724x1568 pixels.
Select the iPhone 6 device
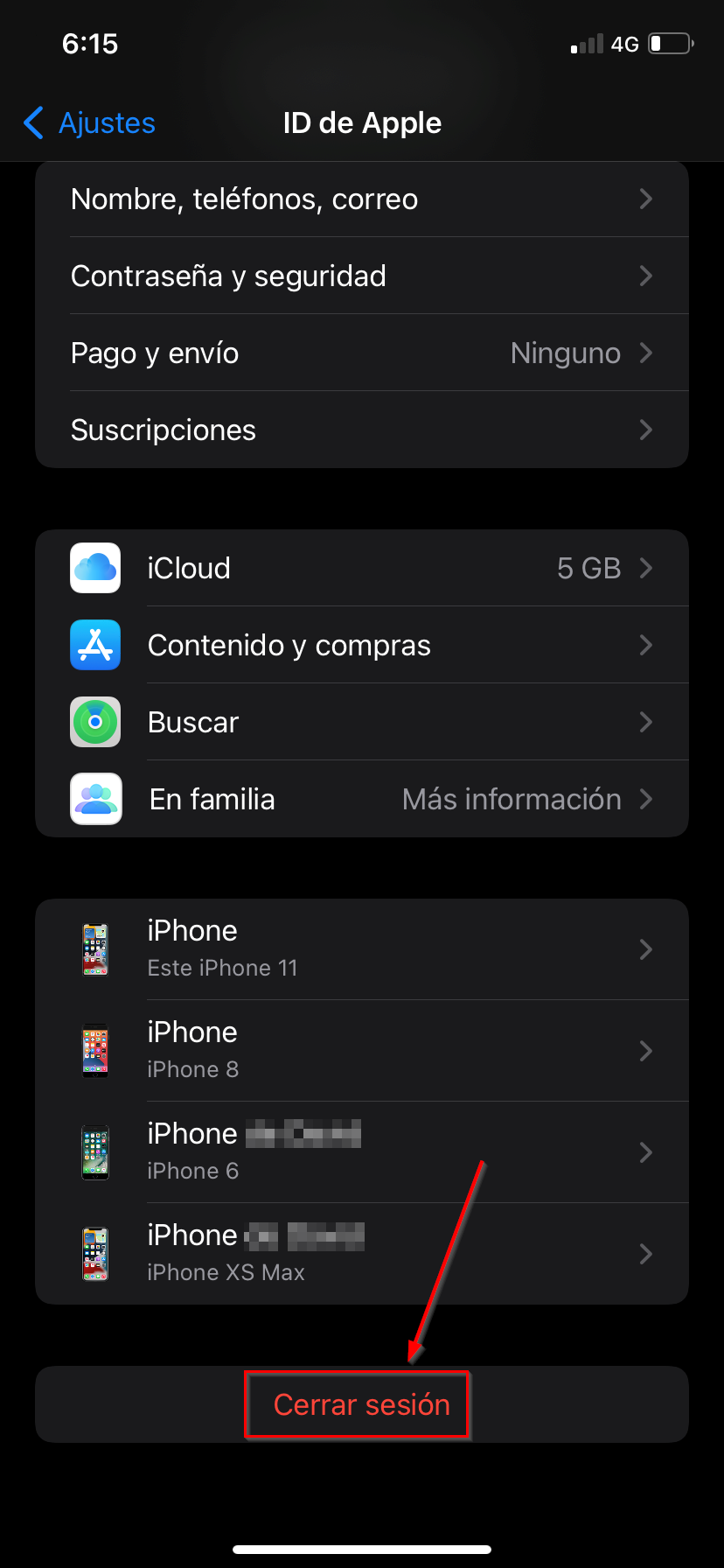click(x=362, y=1152)
